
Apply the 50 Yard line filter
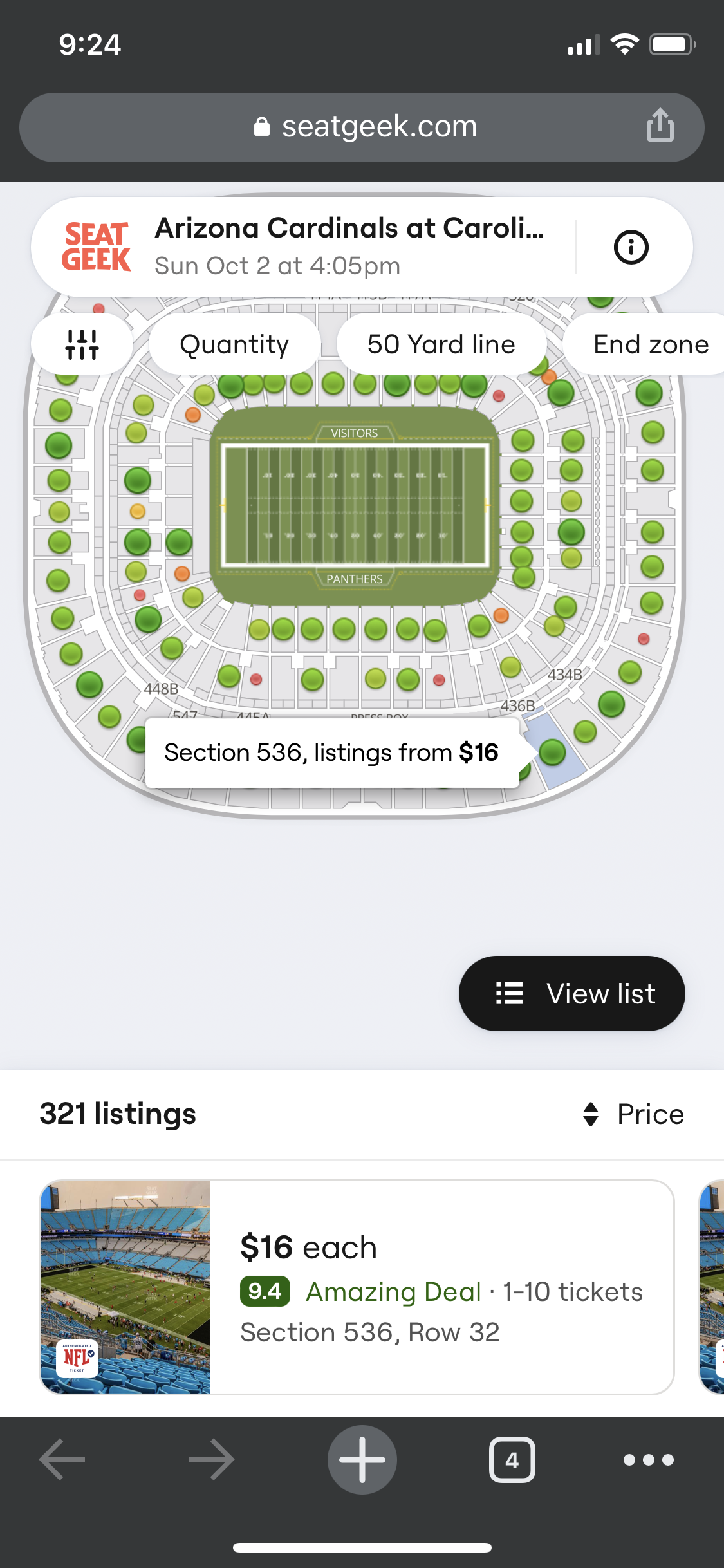[441, 344]
